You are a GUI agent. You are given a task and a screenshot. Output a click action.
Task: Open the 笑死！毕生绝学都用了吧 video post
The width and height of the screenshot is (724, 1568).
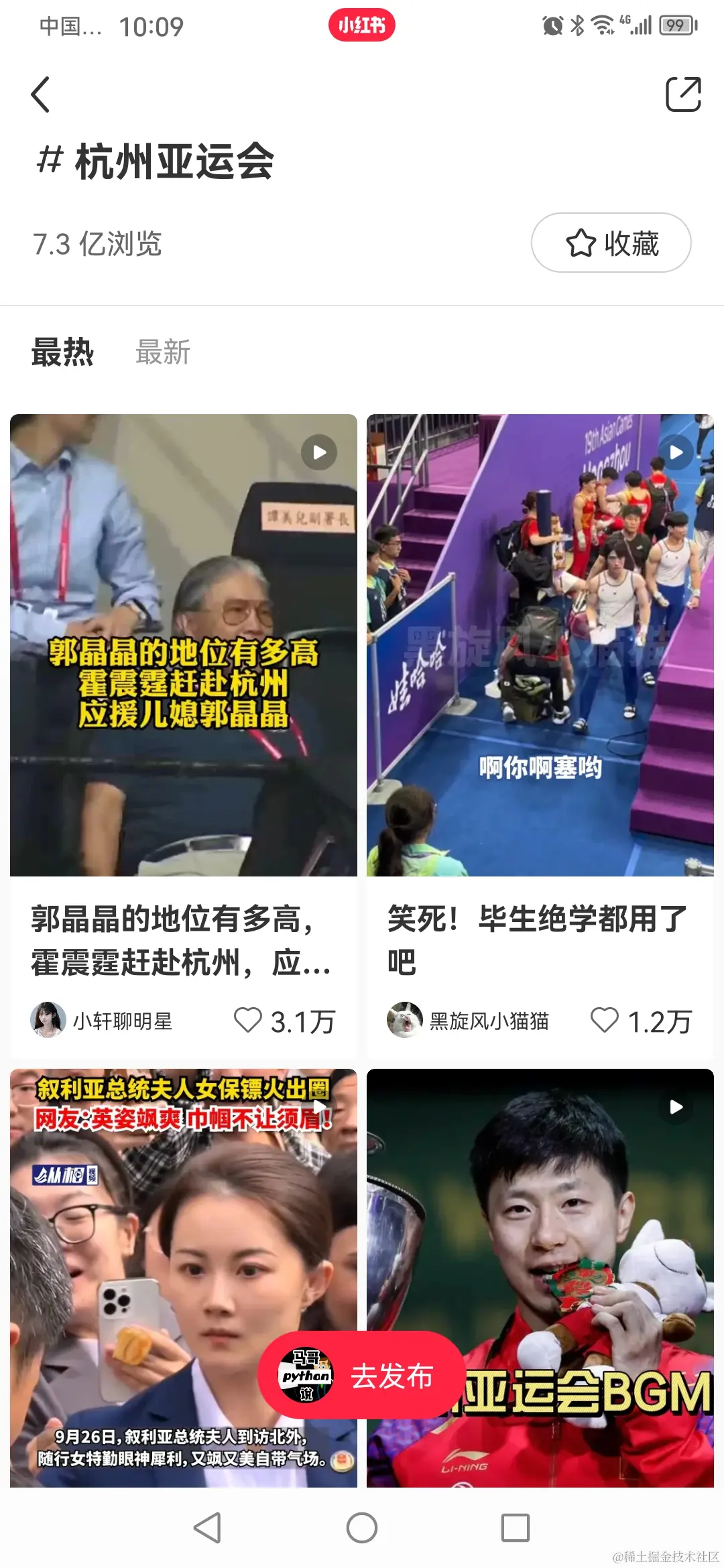[x=540, y=645]
